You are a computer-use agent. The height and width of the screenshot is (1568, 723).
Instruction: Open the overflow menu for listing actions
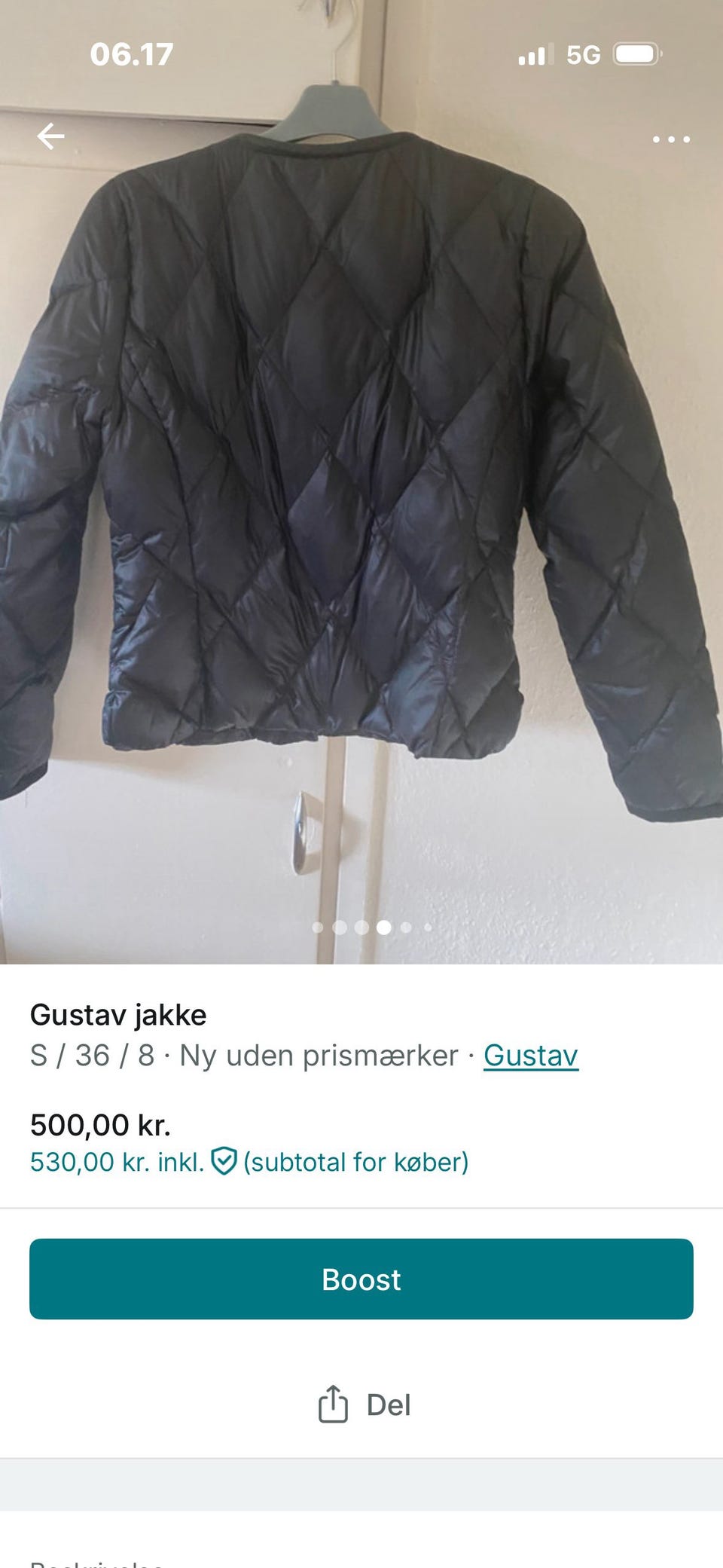[670, 139]
